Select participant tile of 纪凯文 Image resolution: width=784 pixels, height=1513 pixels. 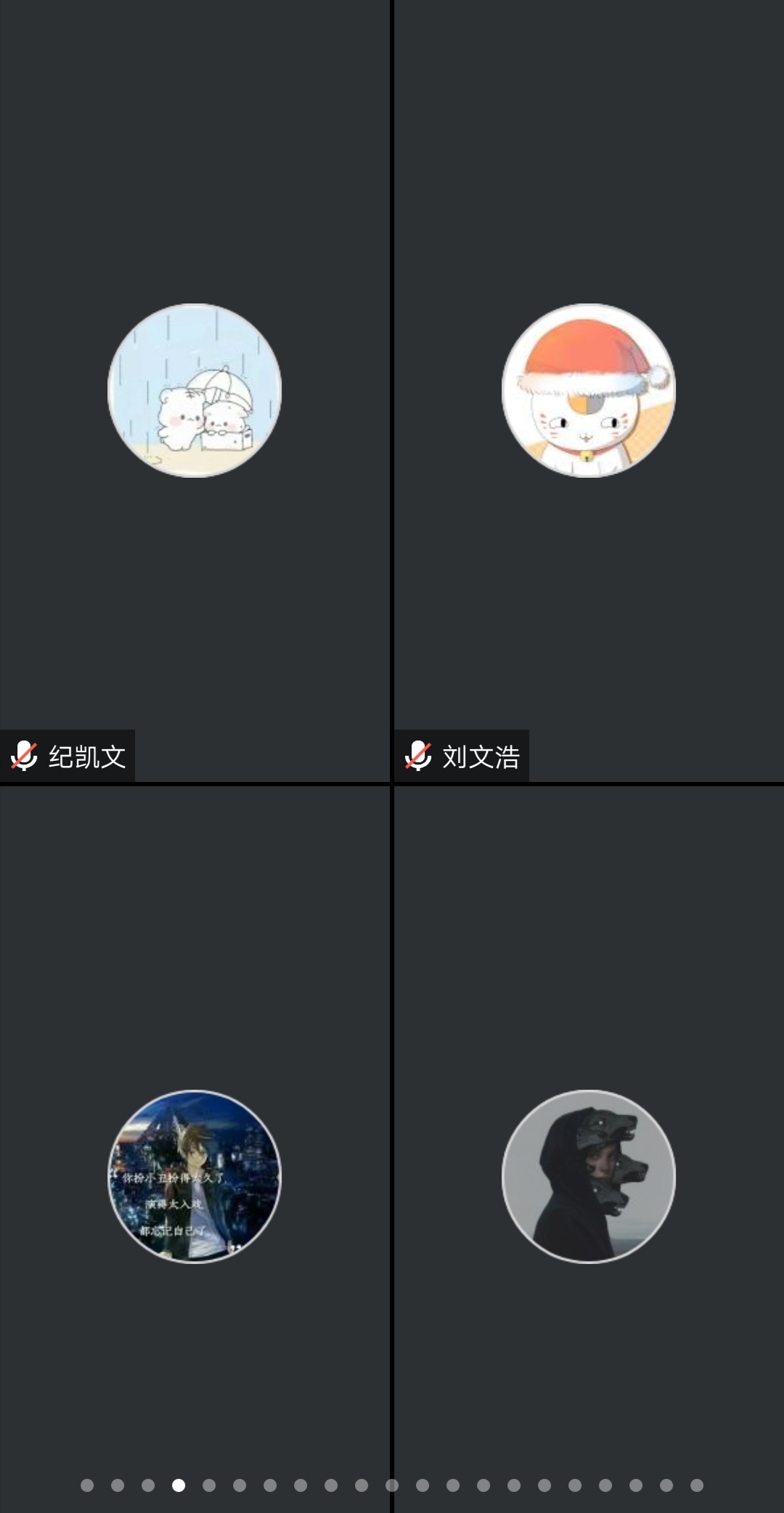click(x=195, y=391)
